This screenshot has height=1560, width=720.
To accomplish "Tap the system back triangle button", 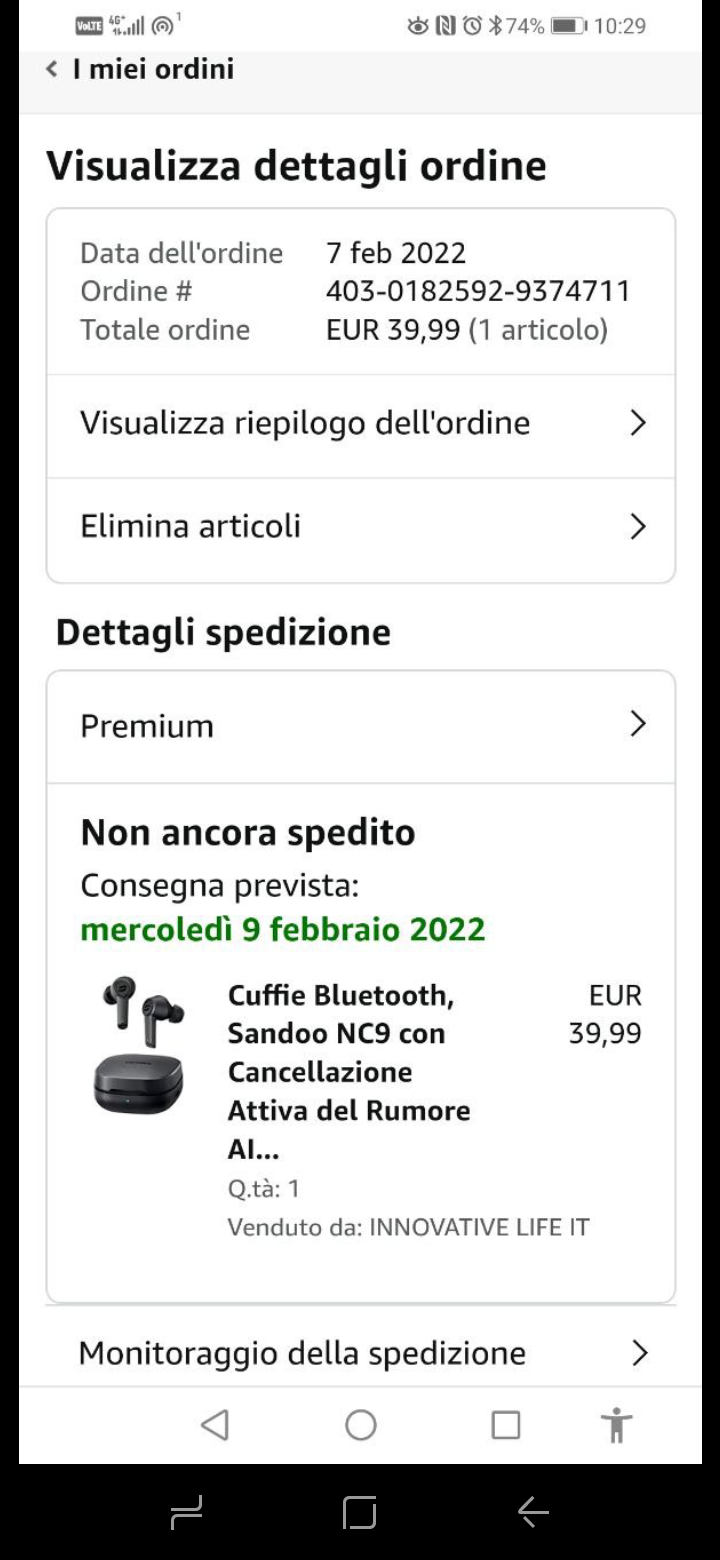I will pos(215,1424).
